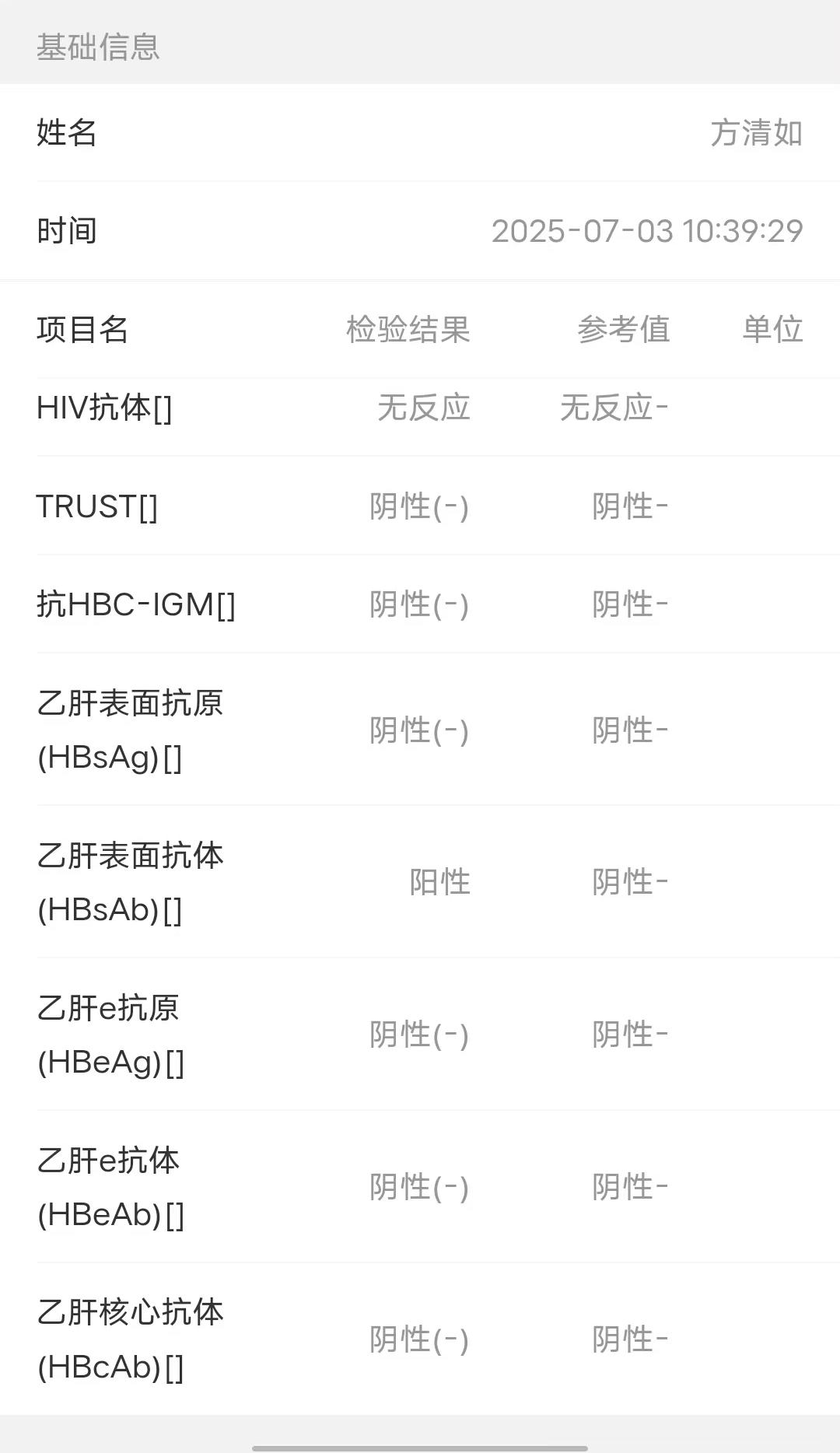Viewport: 840px width, 1453px height.
Task: Select the 乙肝表面抗体 (HBsAb) item
Action: pos(132,881)
